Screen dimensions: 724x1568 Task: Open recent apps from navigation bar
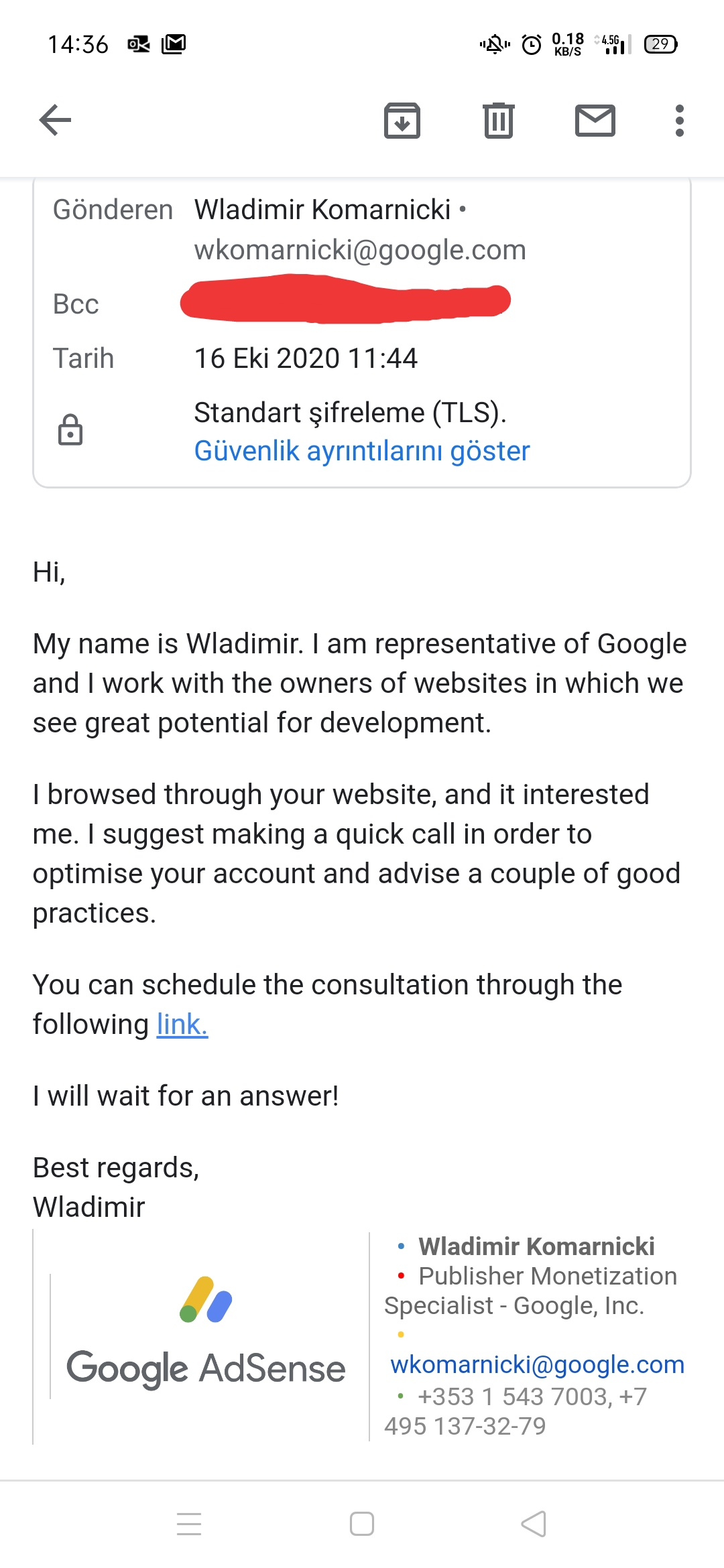[x=189, y=1524]
